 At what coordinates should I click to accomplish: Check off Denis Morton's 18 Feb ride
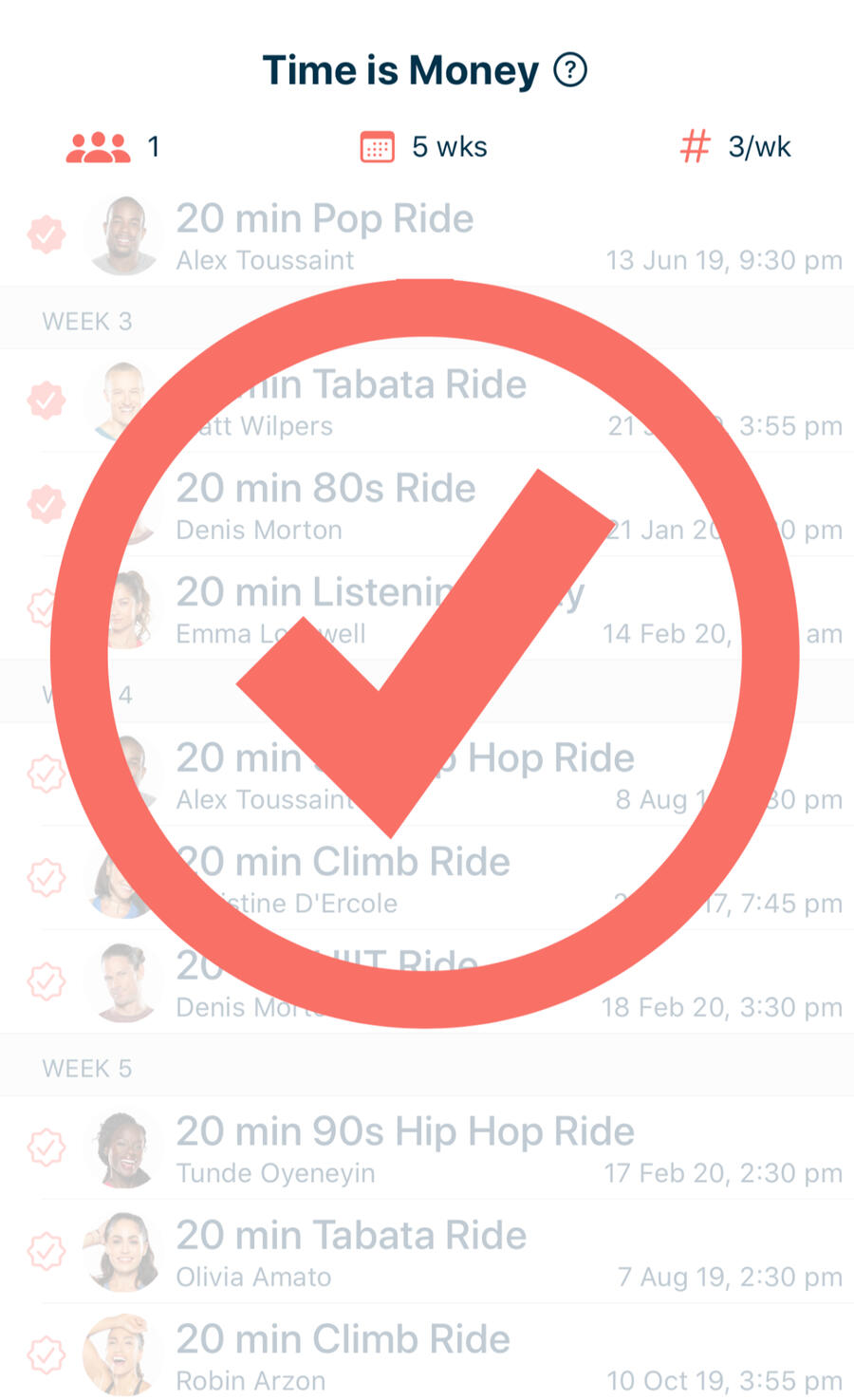46,981
